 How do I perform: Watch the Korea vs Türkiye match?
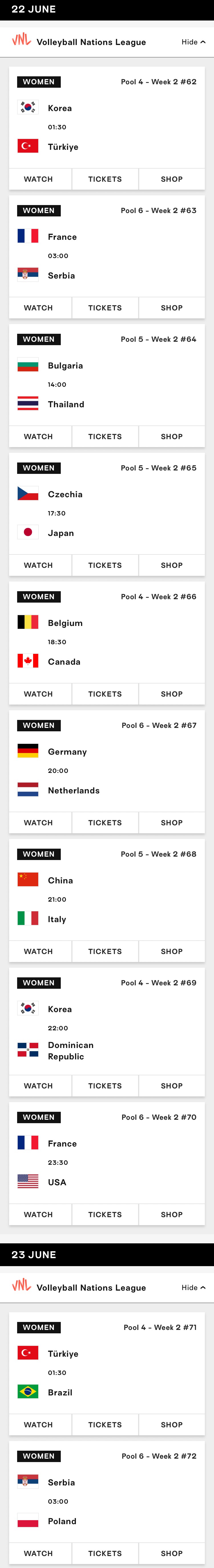[39, 179]
